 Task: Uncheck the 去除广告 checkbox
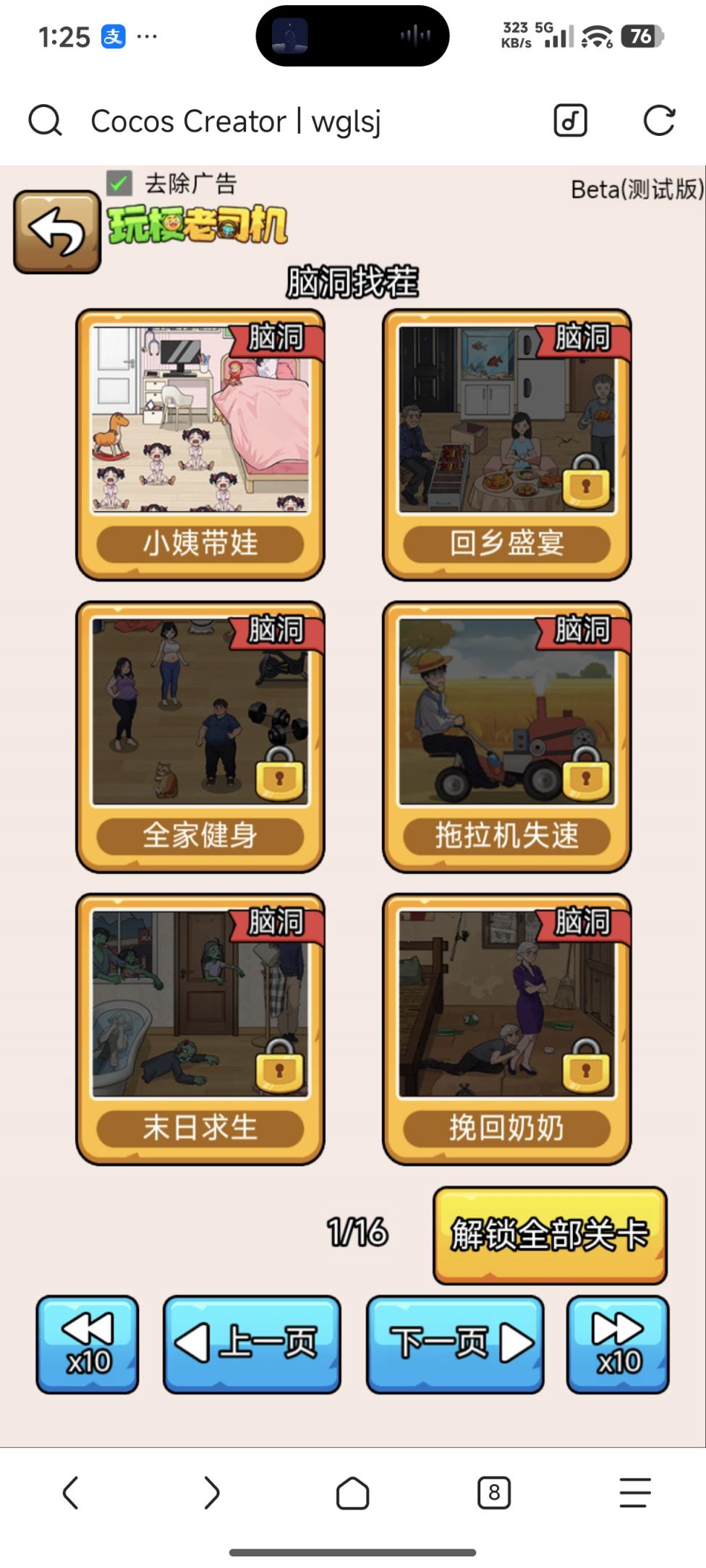(x=119, y=183)
